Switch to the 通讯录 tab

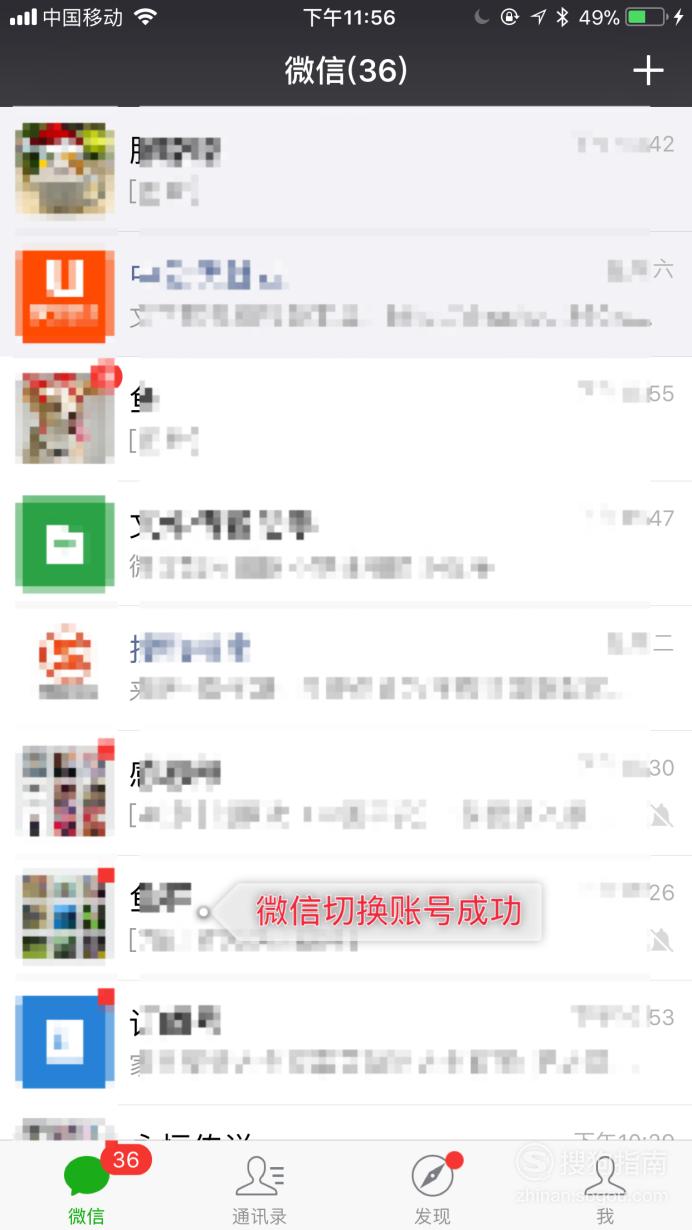point(259,1188)
